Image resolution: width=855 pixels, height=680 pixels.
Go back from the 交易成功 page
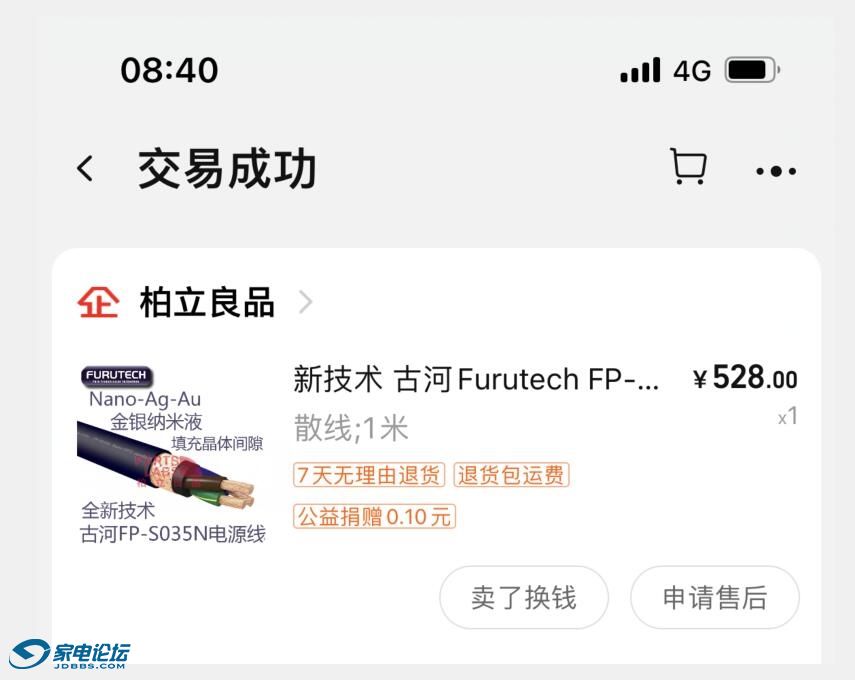point(86,169)
